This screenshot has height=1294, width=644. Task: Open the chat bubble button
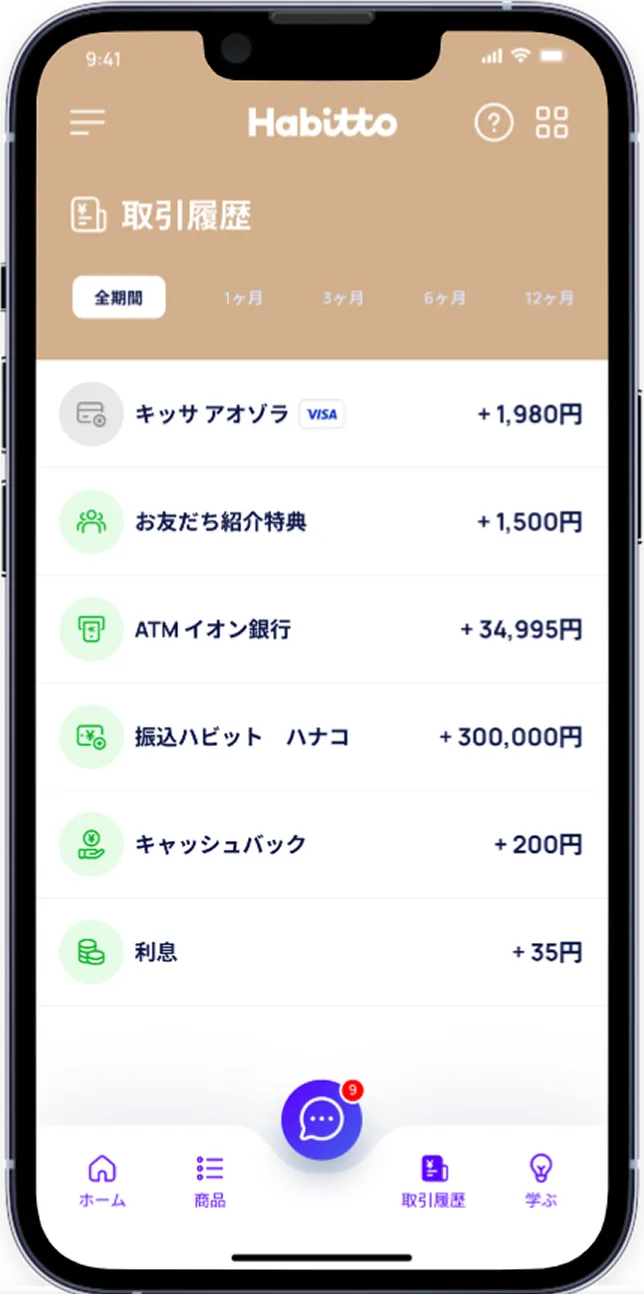322,1120
